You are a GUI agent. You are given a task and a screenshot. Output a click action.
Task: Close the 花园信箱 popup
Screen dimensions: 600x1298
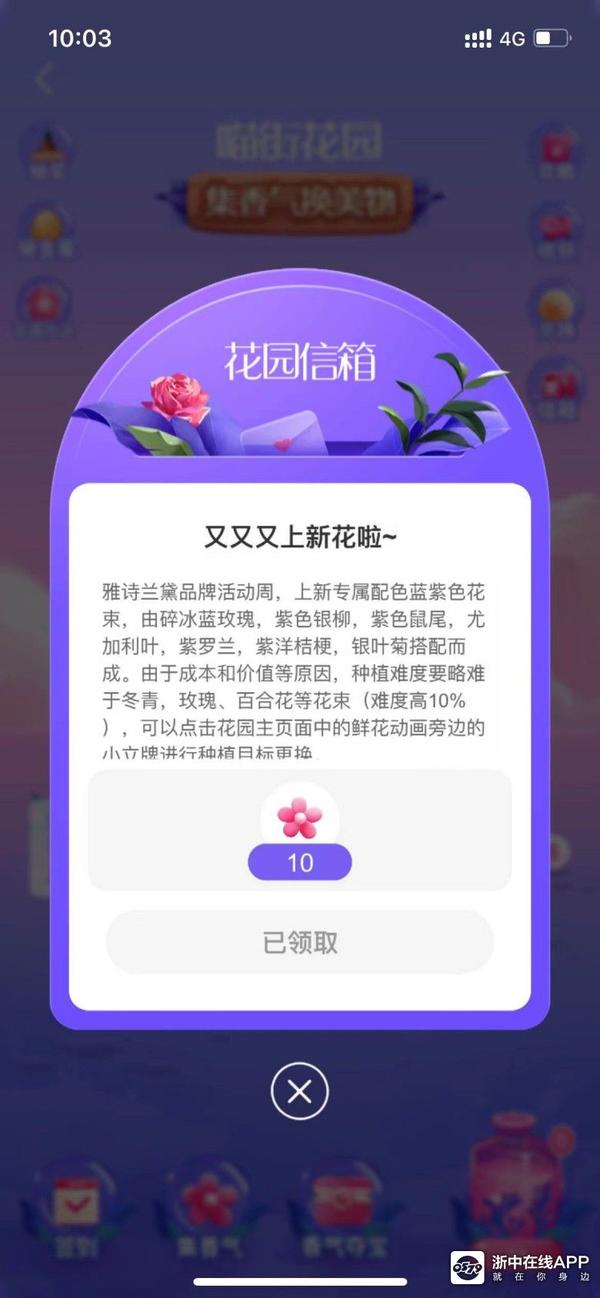click(x=299, y=1090)
